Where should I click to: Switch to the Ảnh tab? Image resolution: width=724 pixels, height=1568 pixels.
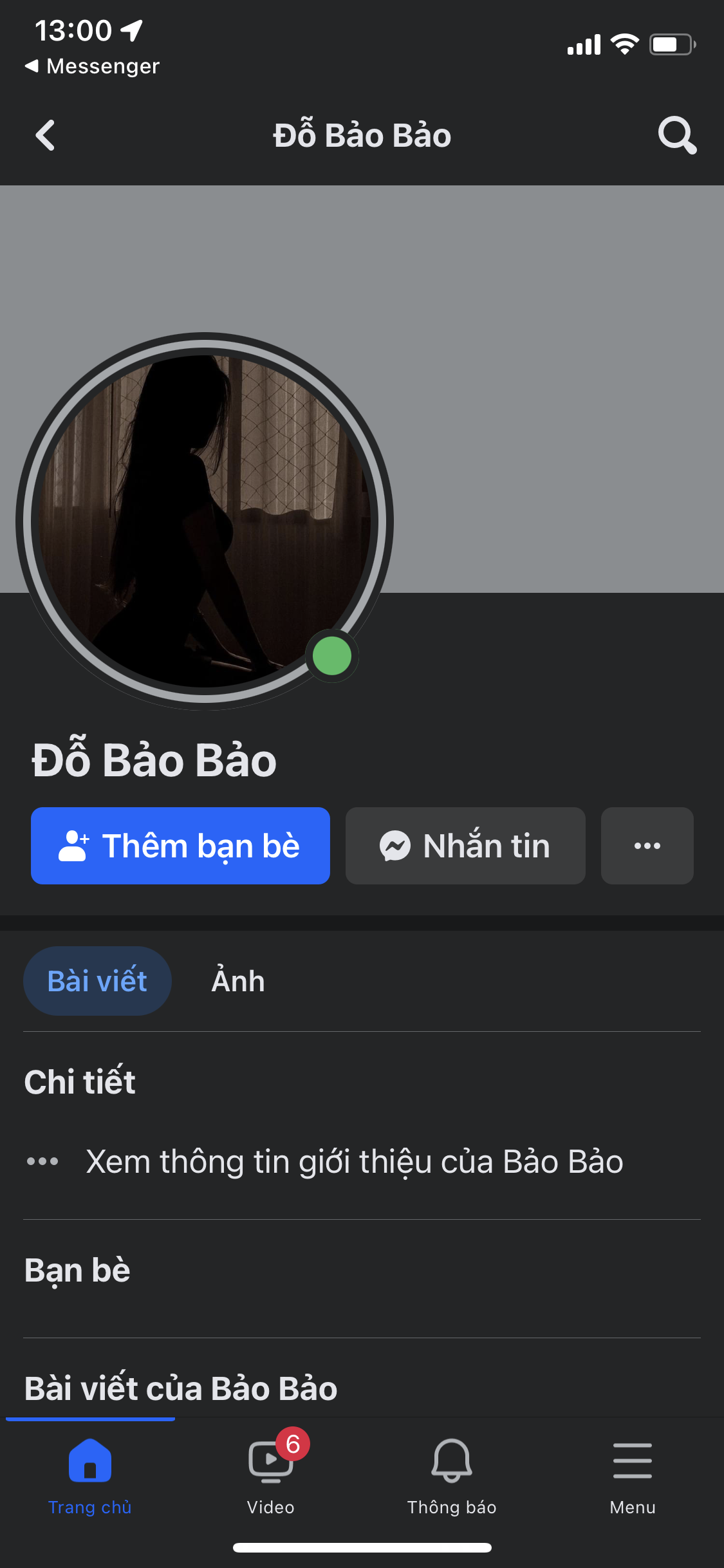pyautogui.click(x=238, y=982)
